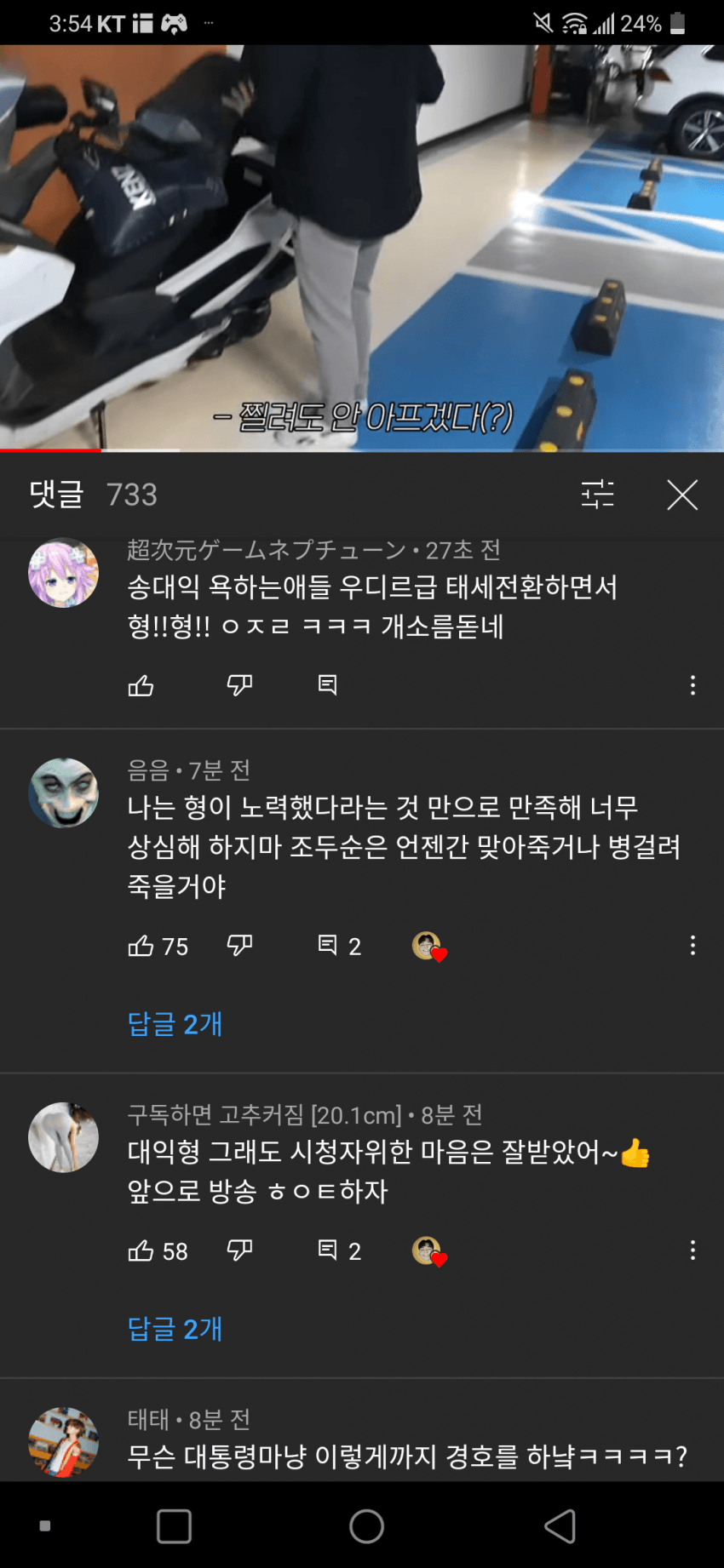Open the comment sort options

[x=597, y=495]
